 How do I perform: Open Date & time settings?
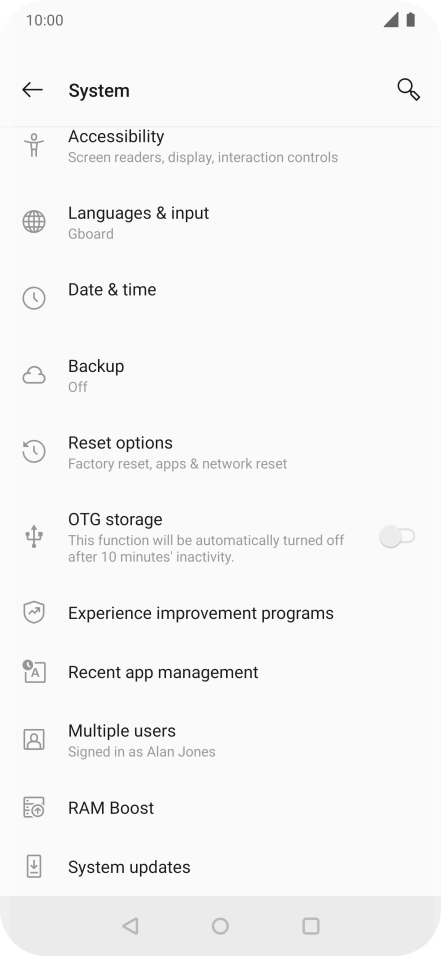tap(220, 299)
